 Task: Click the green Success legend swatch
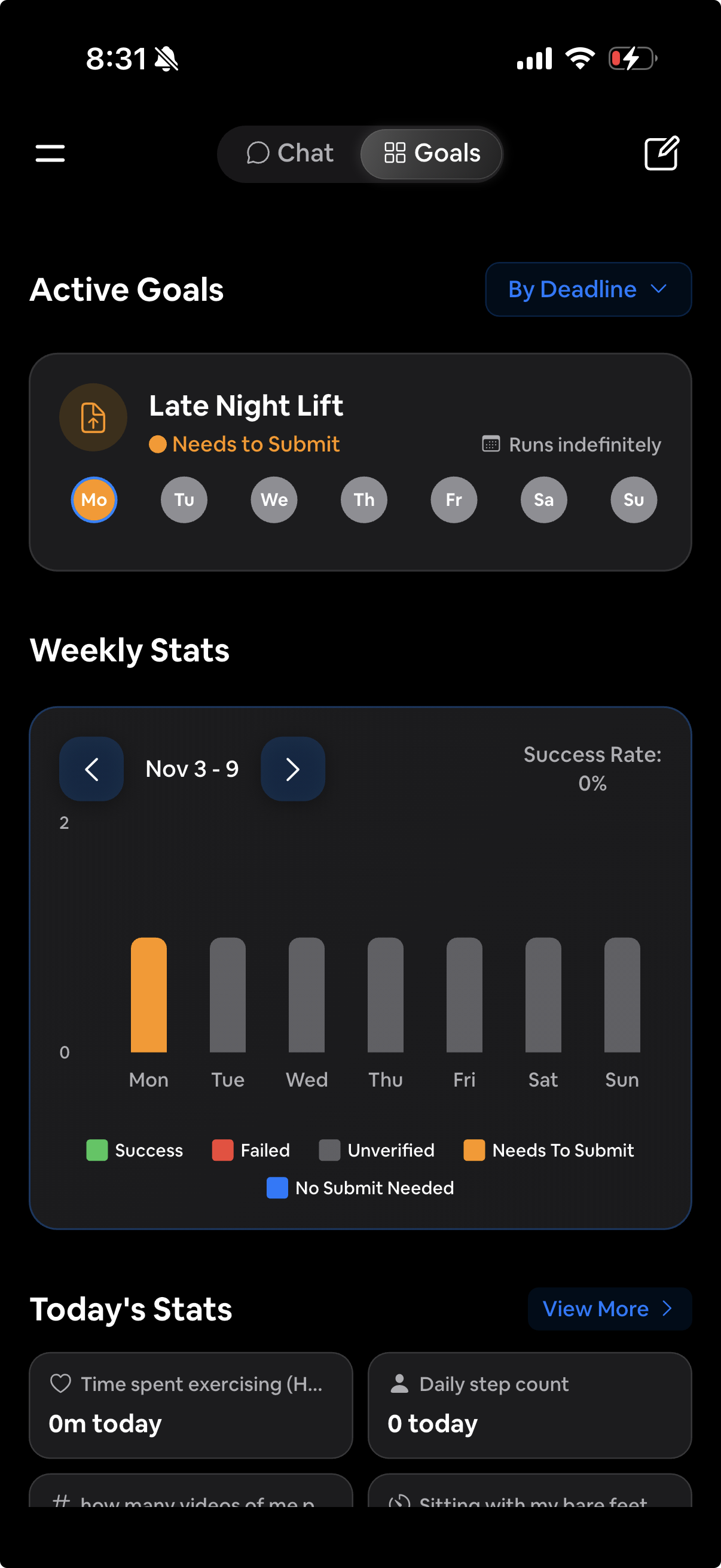97,1150
